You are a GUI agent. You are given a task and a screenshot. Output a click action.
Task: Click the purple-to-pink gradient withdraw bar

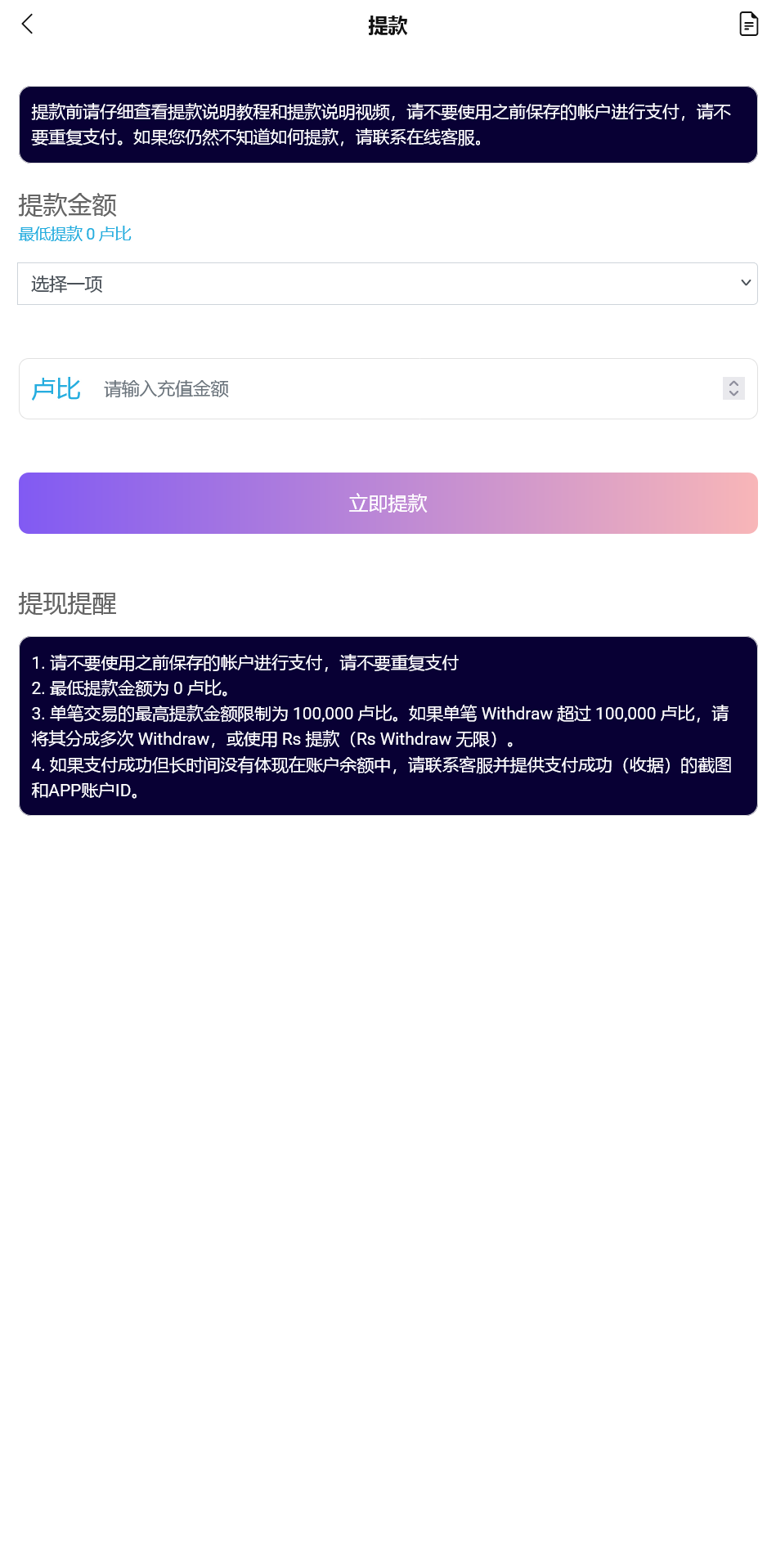[388, 503]
